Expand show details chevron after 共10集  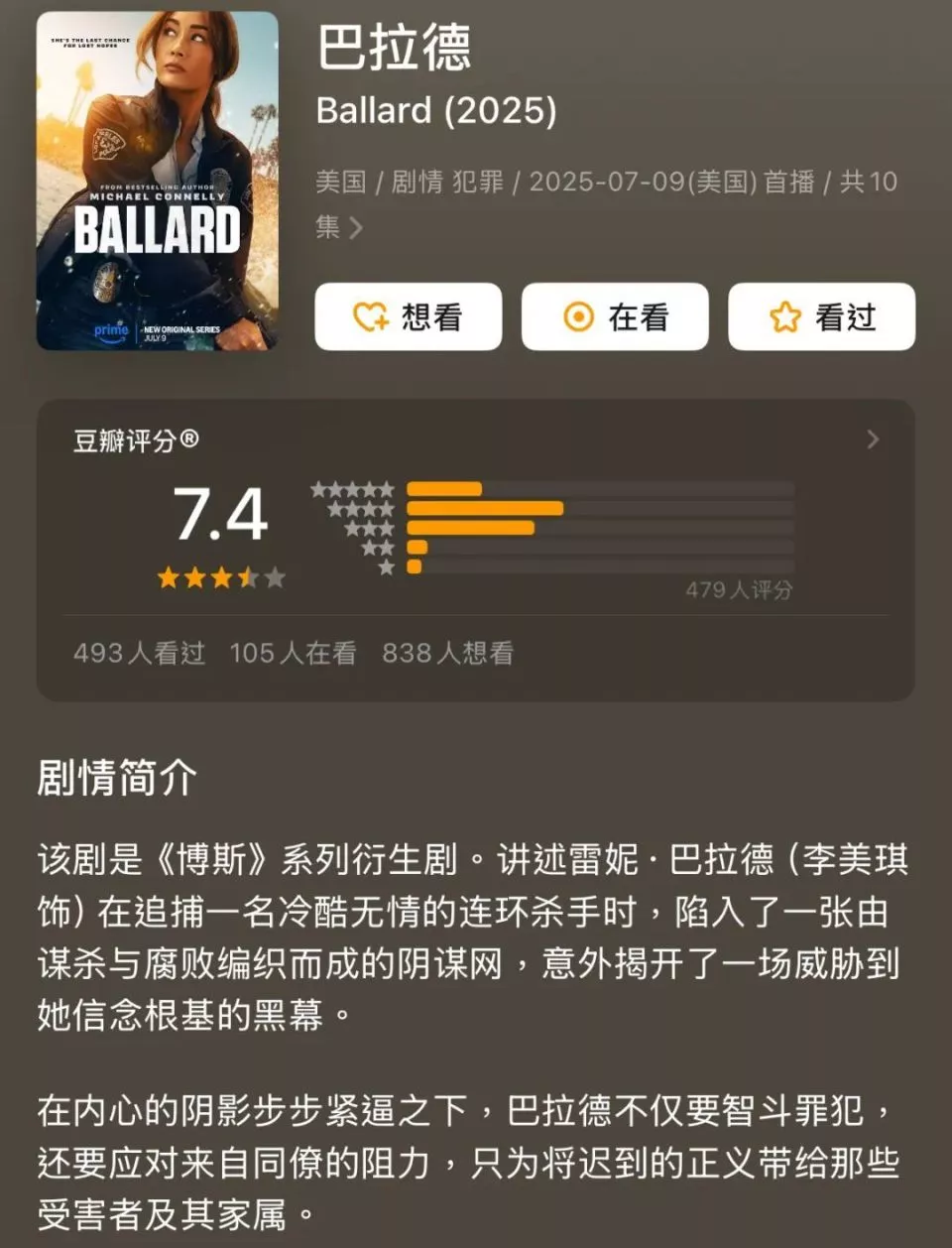pos(356,228)
